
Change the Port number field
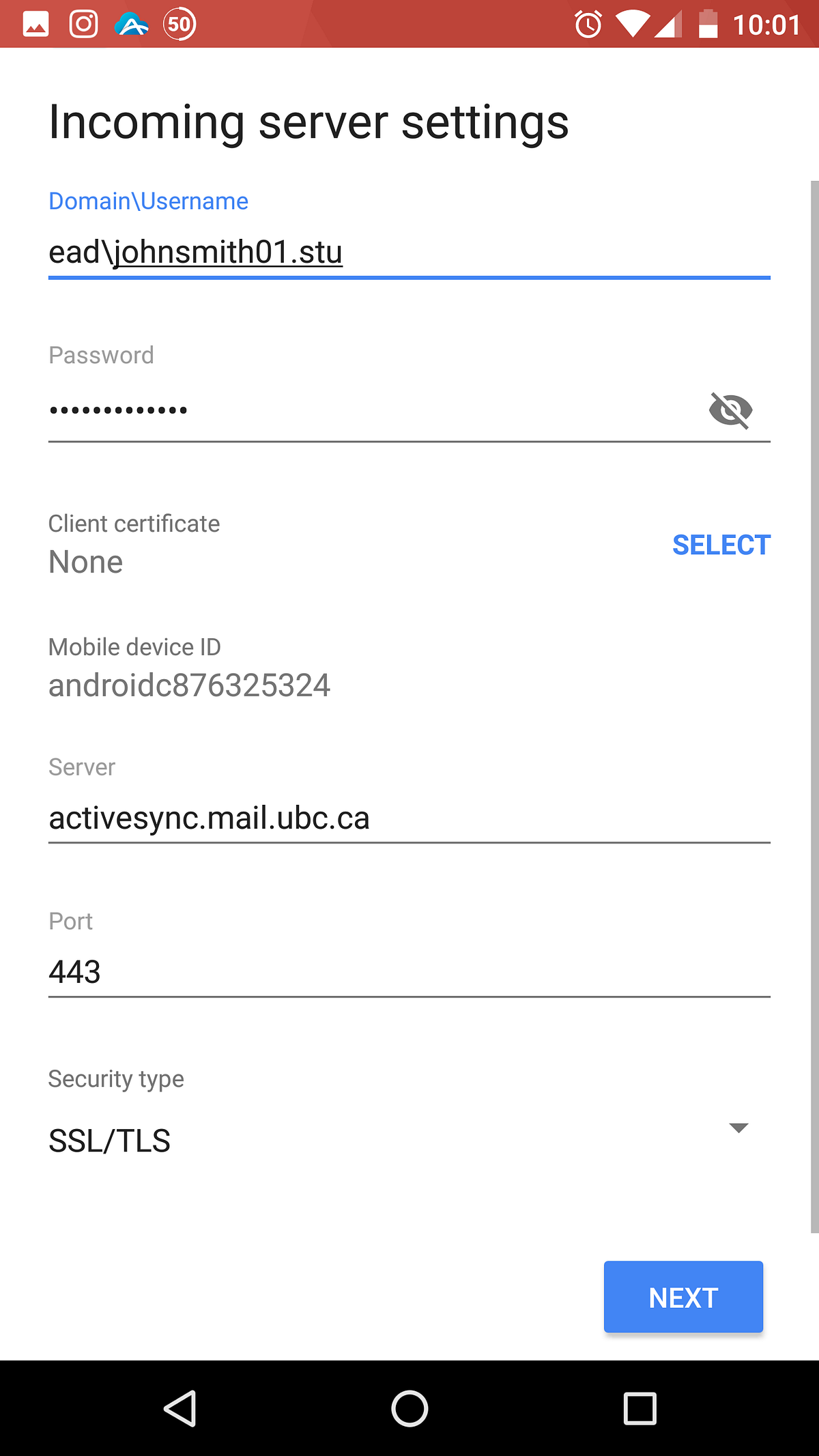coord(408,971)
